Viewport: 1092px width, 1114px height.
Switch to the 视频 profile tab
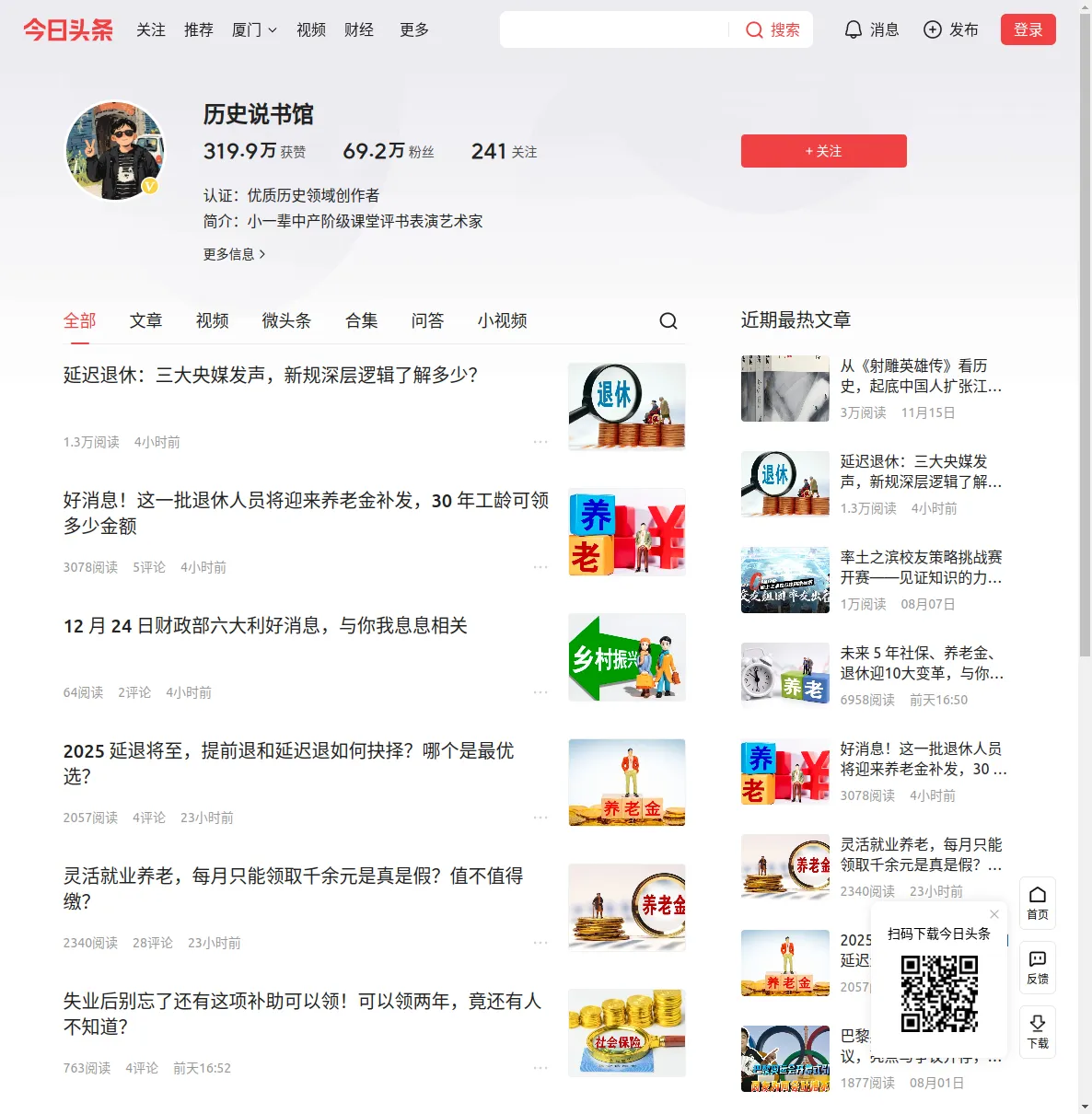[212, 320]
